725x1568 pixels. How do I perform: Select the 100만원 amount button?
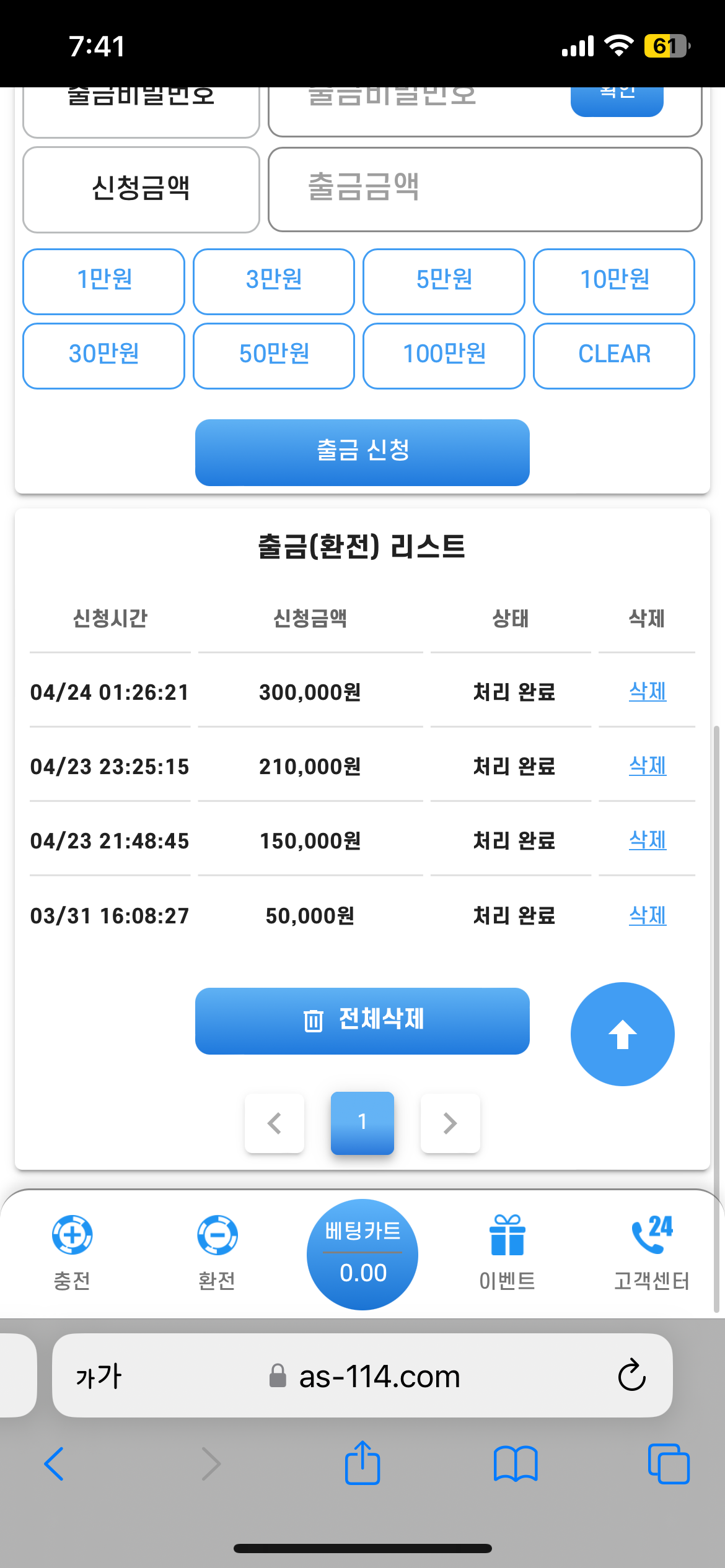[444, 356]
